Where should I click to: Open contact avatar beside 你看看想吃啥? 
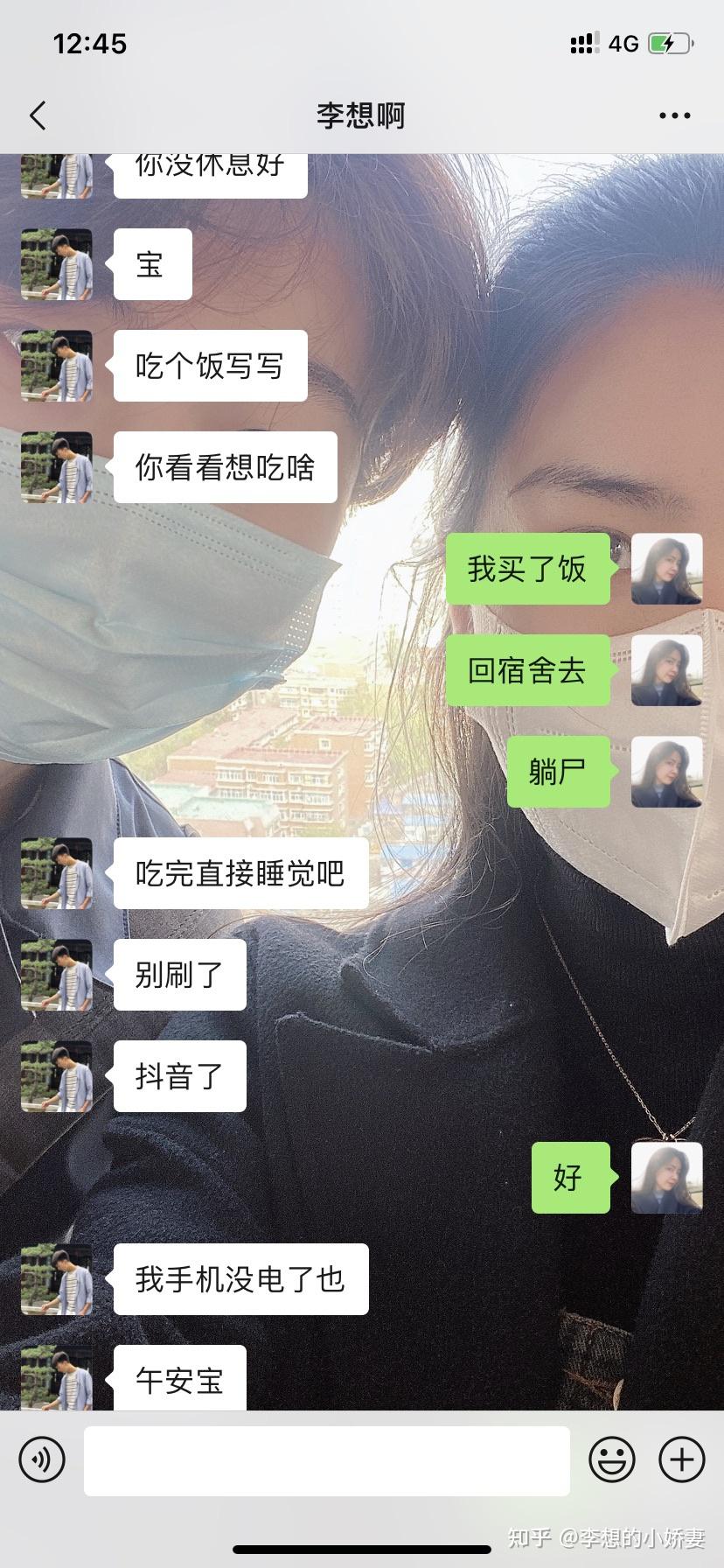pos(57,467)
